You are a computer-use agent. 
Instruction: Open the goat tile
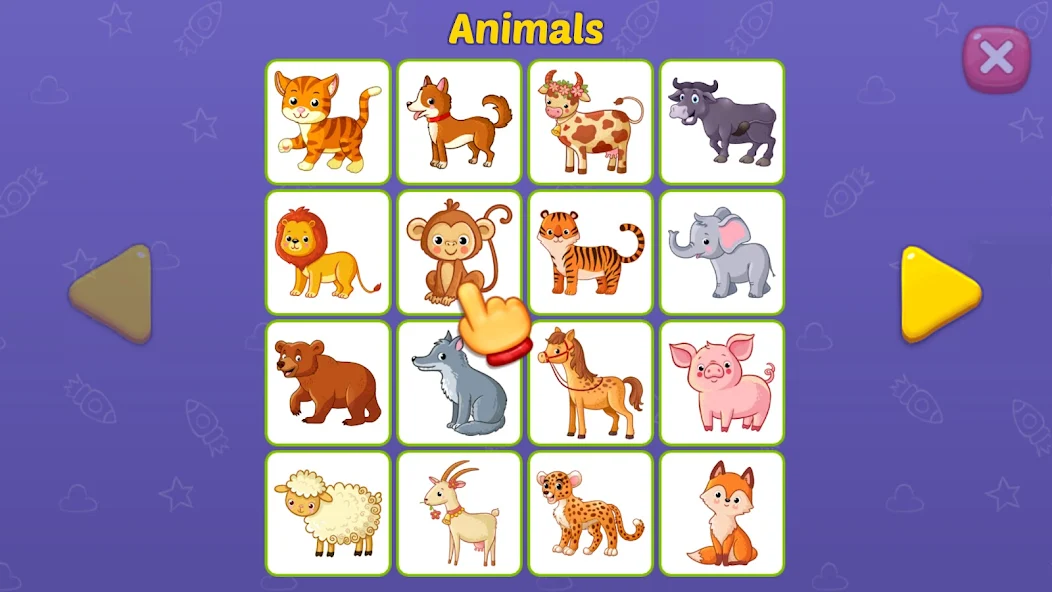pyautogui.click(x=459, y=513)
